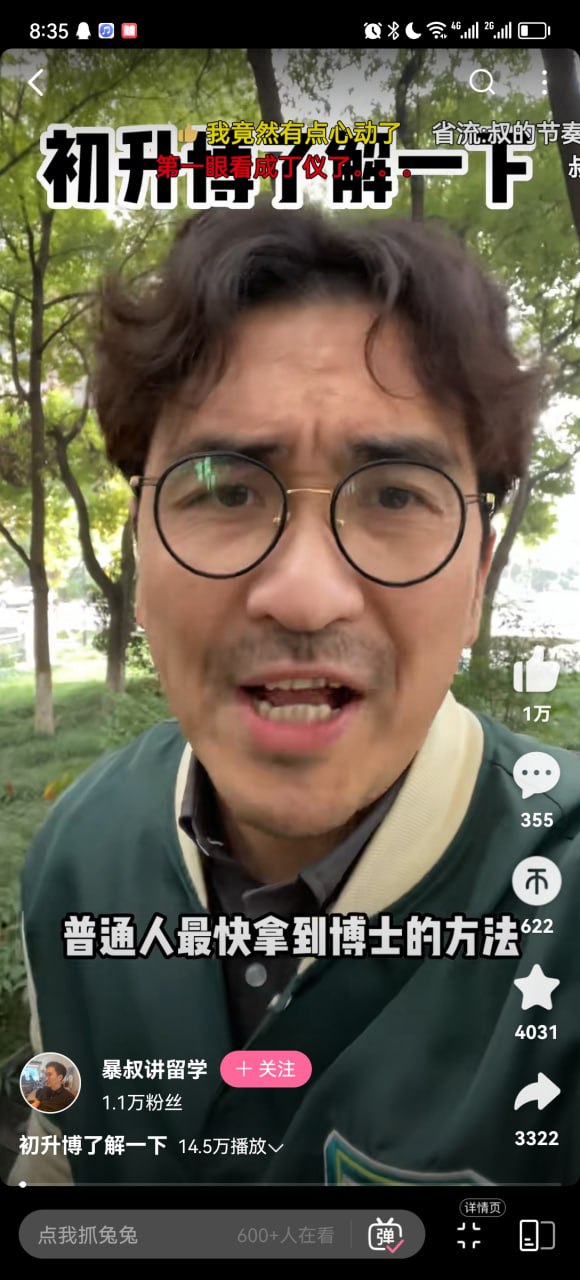The image size is (580, 1280).
Task: Open the three-dot overflow menu
Action: (544, 82)
